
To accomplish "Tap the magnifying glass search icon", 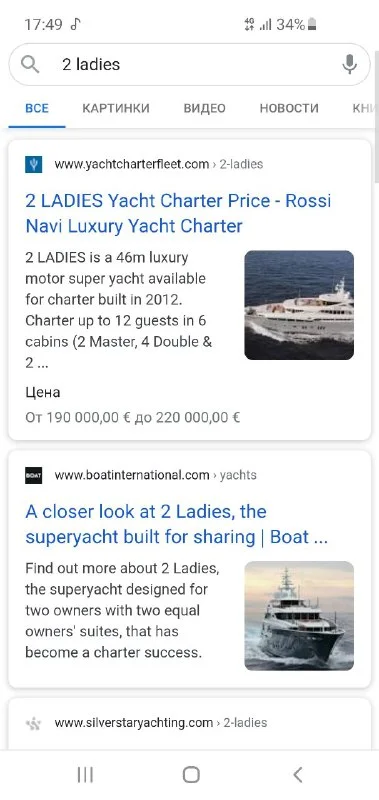I will pyautogui.click(x=30, y=64).
